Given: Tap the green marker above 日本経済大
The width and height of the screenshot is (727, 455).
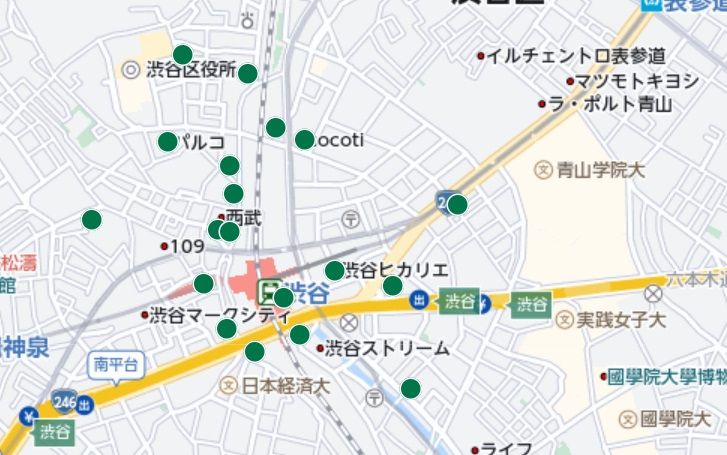Looking at the screenshot, I should click(x=255, y=351).
